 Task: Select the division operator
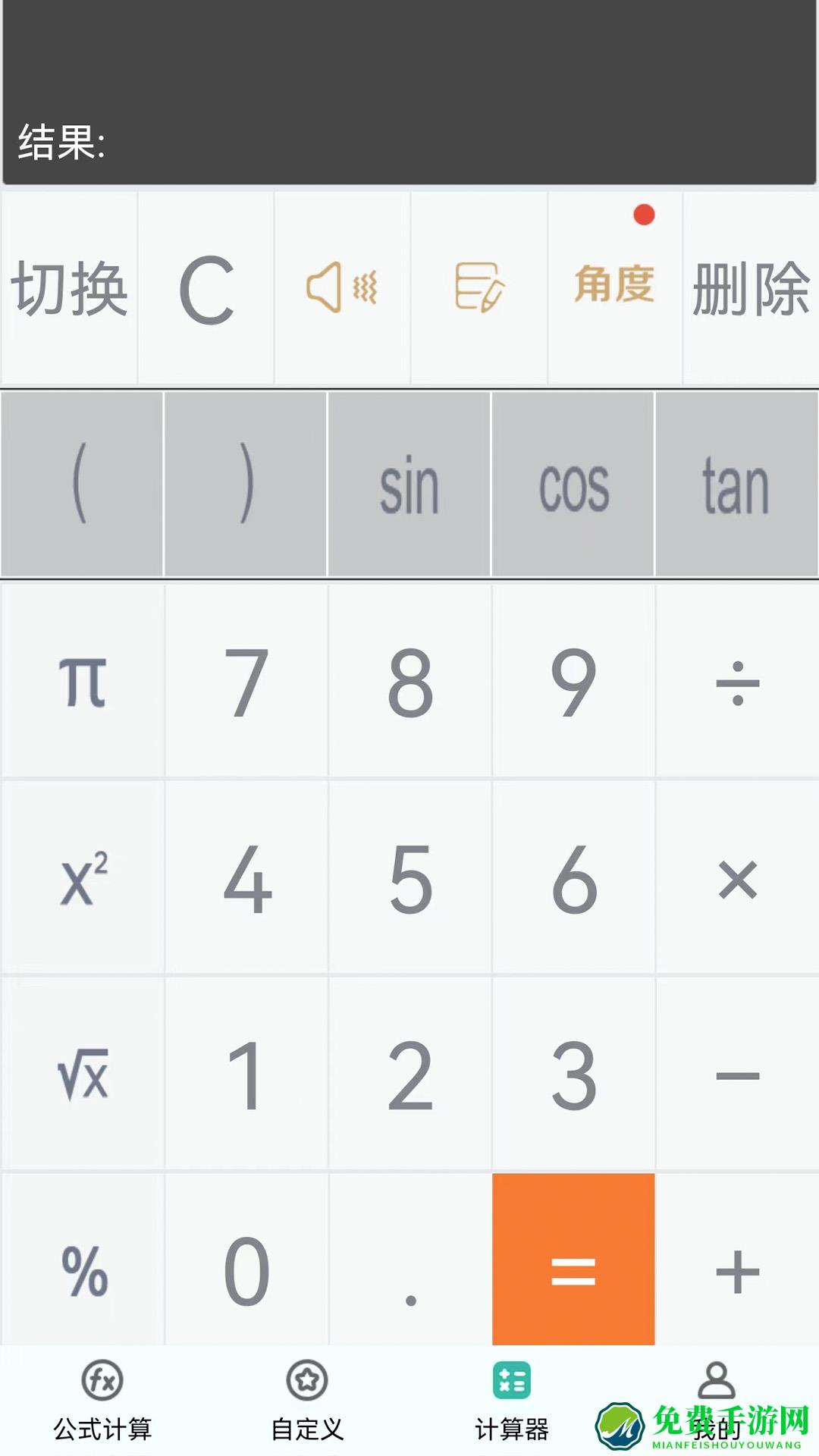737,682
